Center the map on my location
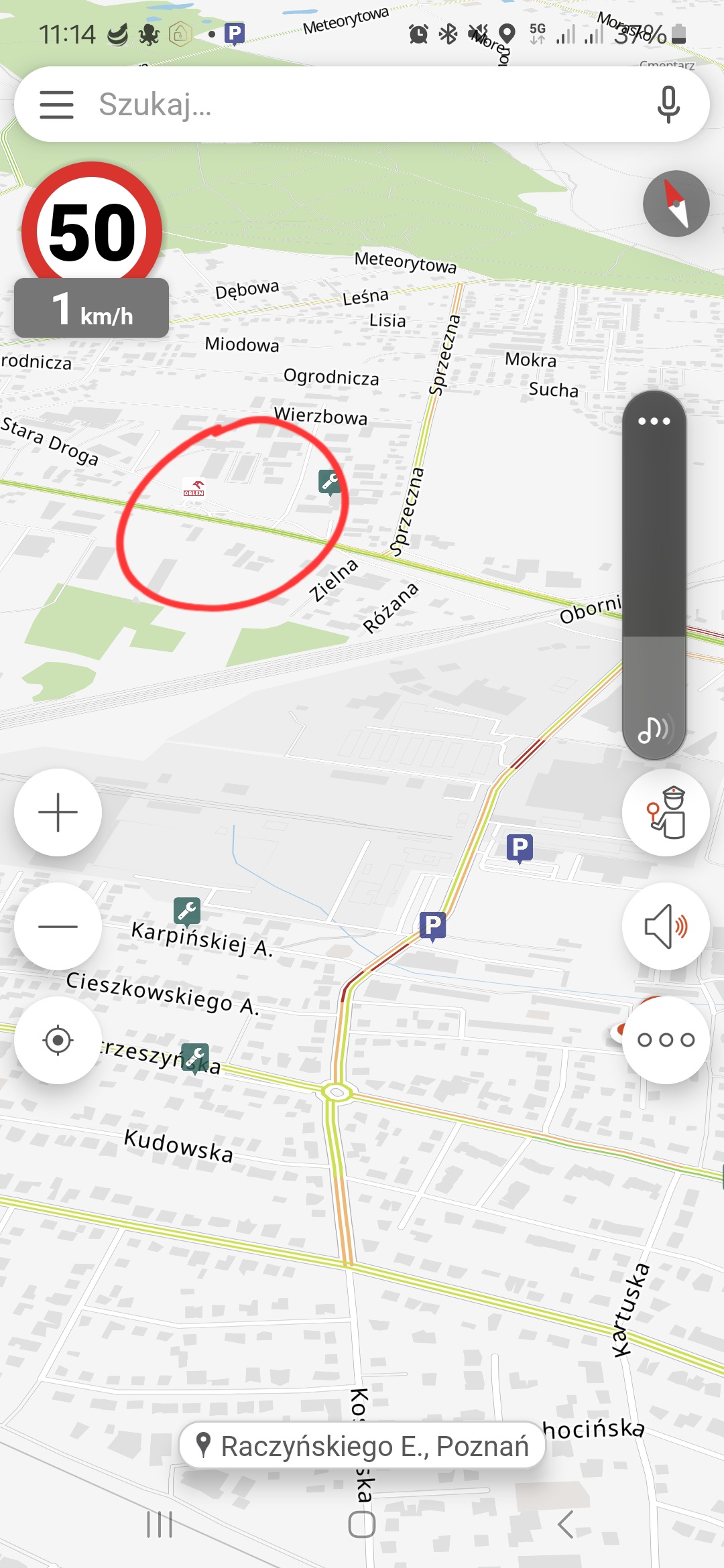 coord(58,1040)
